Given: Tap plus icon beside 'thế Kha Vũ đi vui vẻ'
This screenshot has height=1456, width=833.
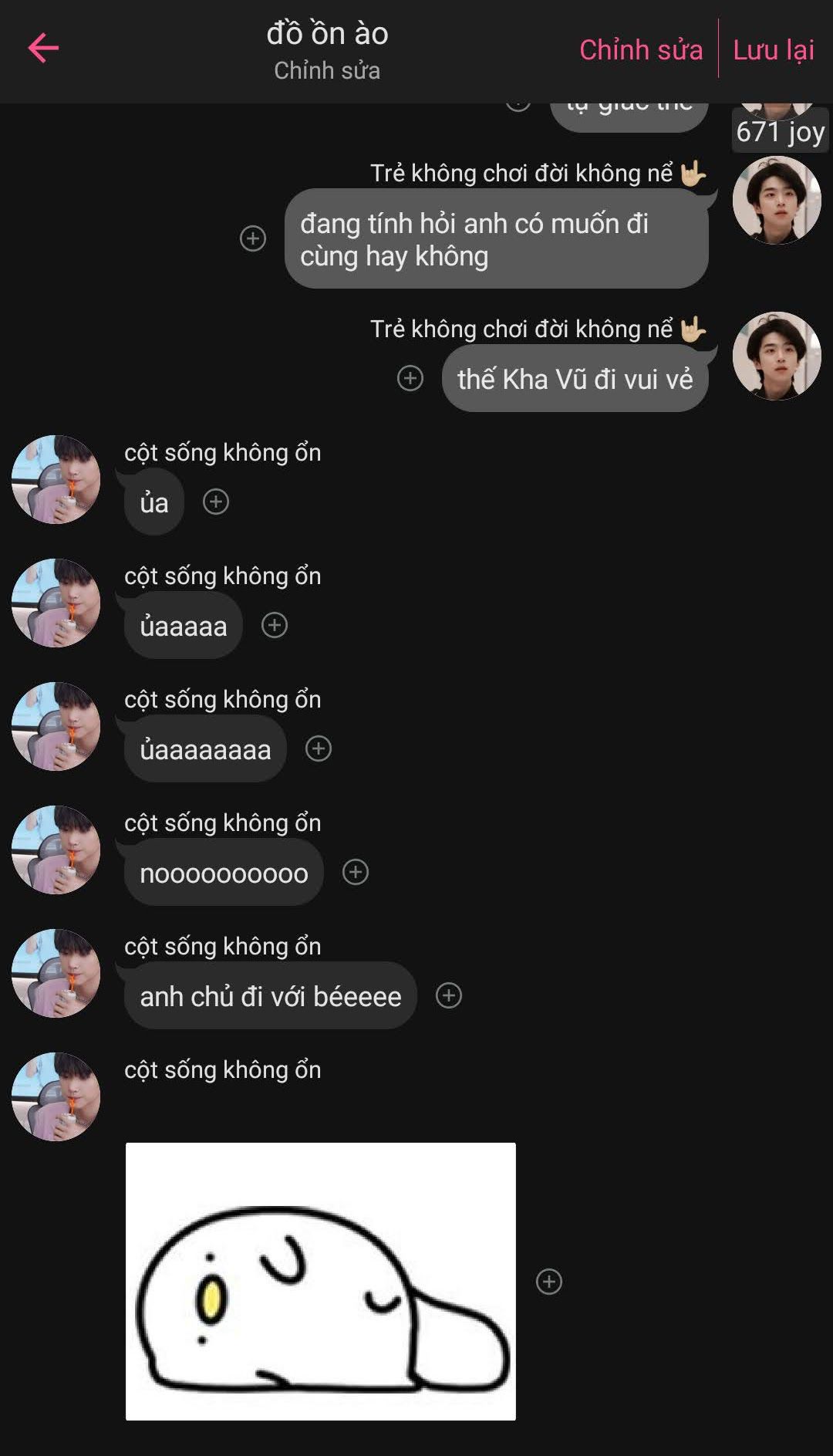Looking at the screenshot, I should coord(410,378).
